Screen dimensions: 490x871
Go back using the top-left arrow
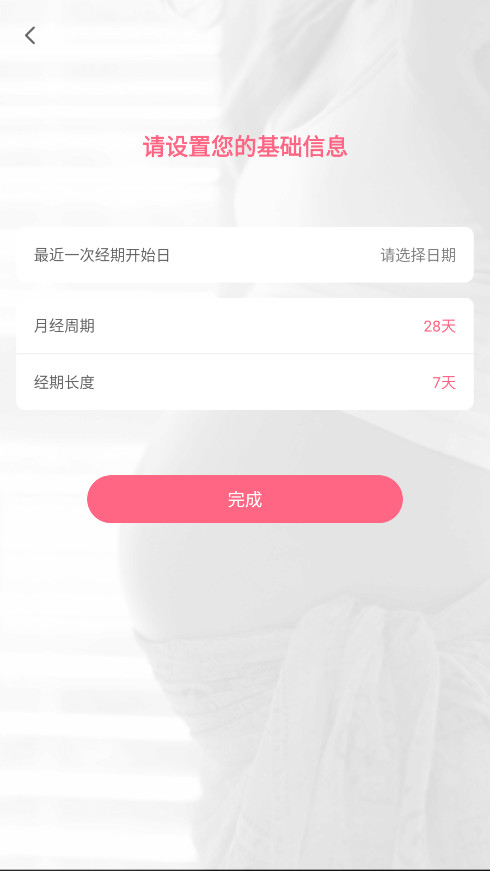click(30, 36)
